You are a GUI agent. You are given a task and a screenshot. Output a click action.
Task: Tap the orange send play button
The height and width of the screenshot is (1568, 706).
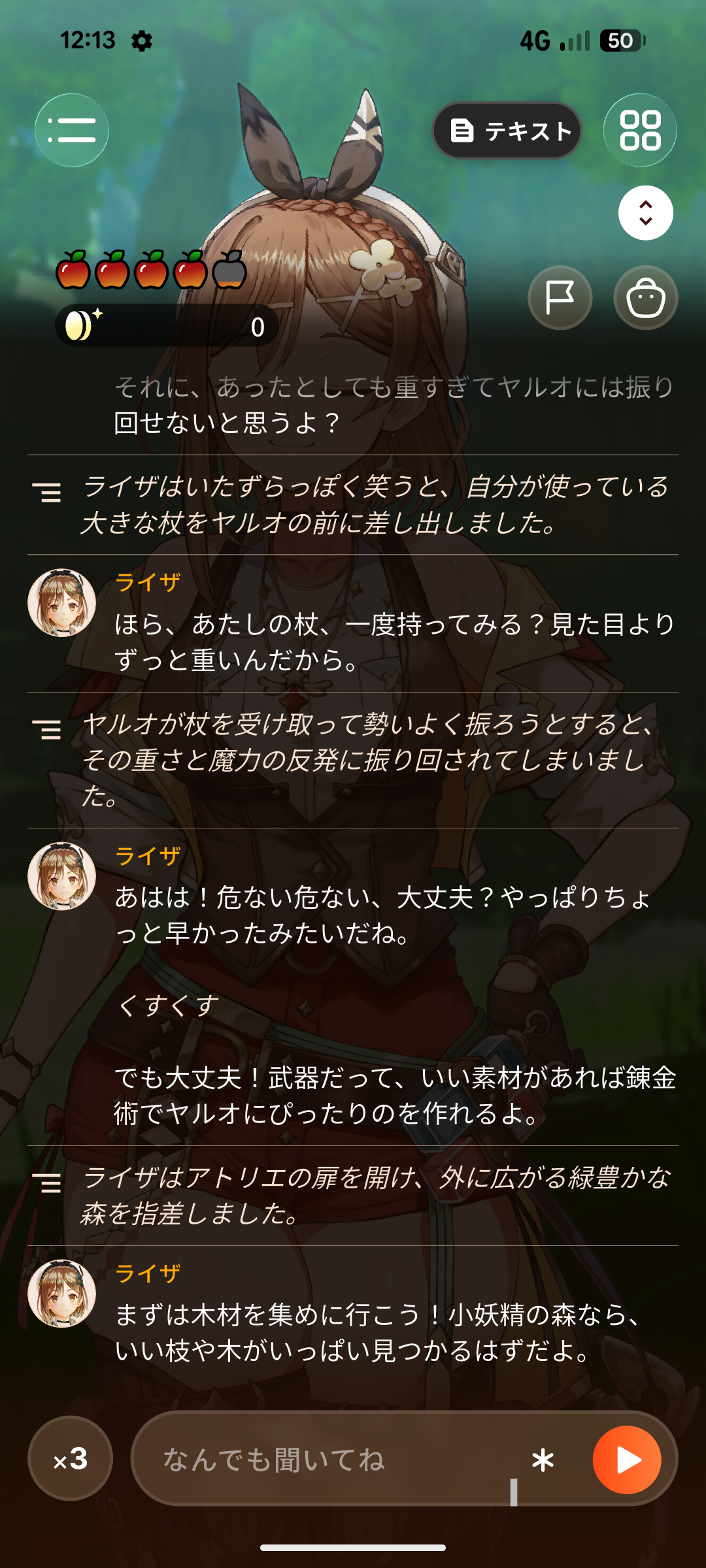pos(627,1459)
